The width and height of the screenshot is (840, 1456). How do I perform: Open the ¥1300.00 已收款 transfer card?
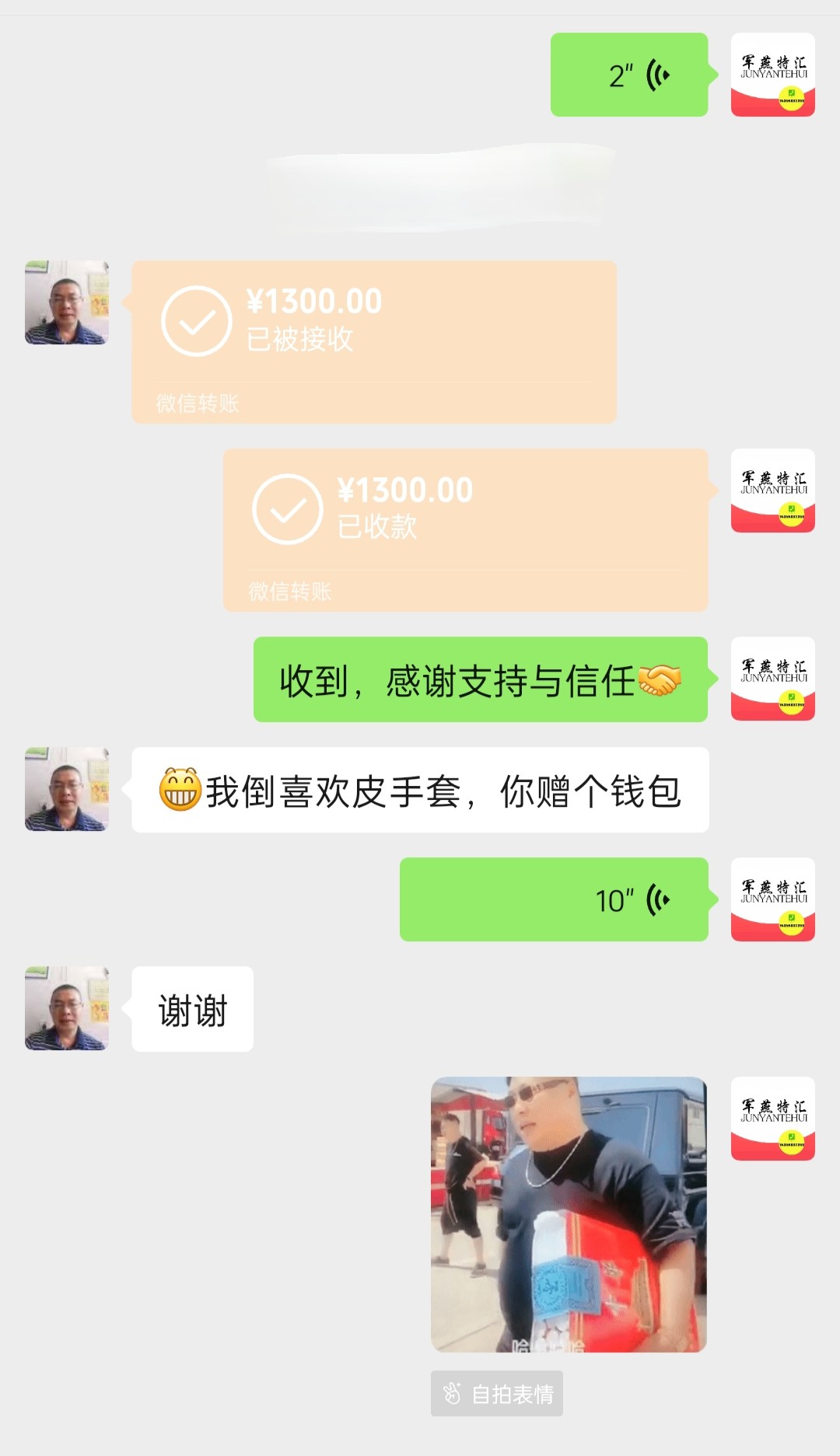click(x=465, y=530)
